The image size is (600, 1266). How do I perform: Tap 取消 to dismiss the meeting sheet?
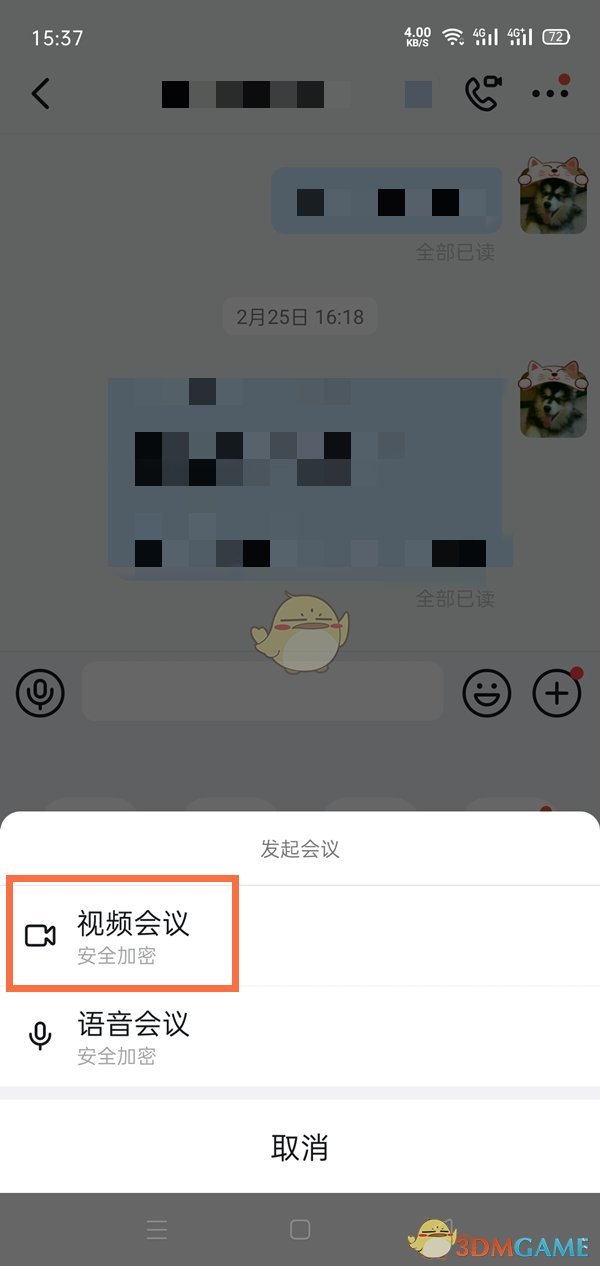[x=299, y=1146]
